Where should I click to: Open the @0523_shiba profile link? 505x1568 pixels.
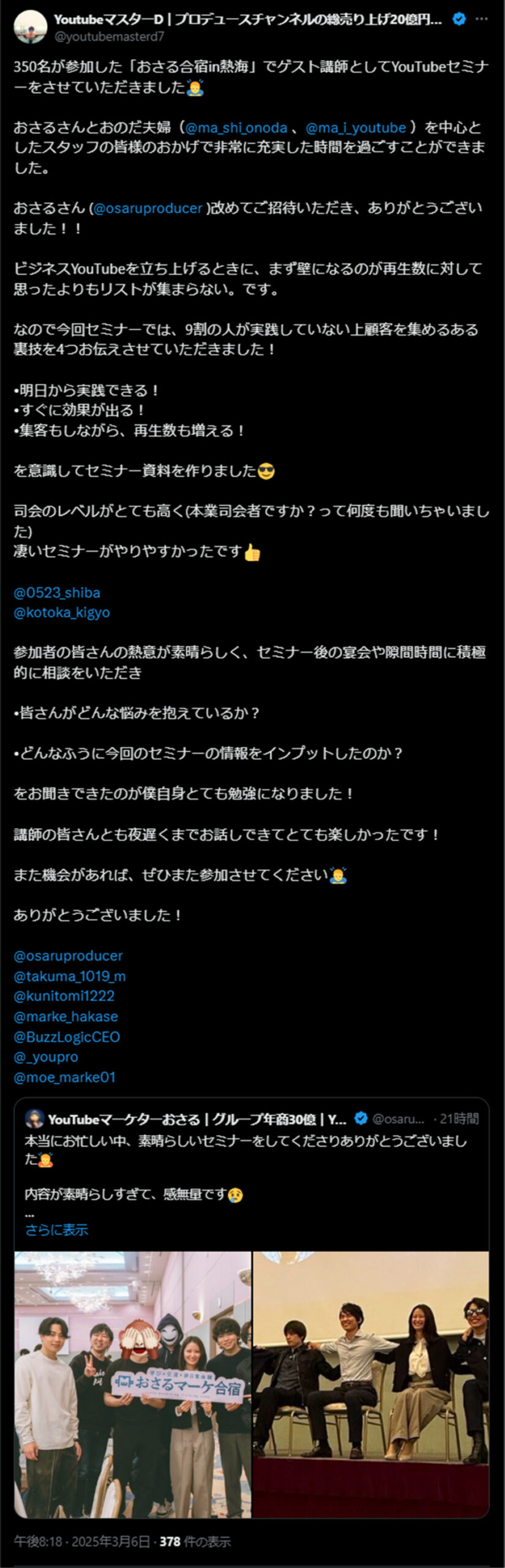[57, 592]
